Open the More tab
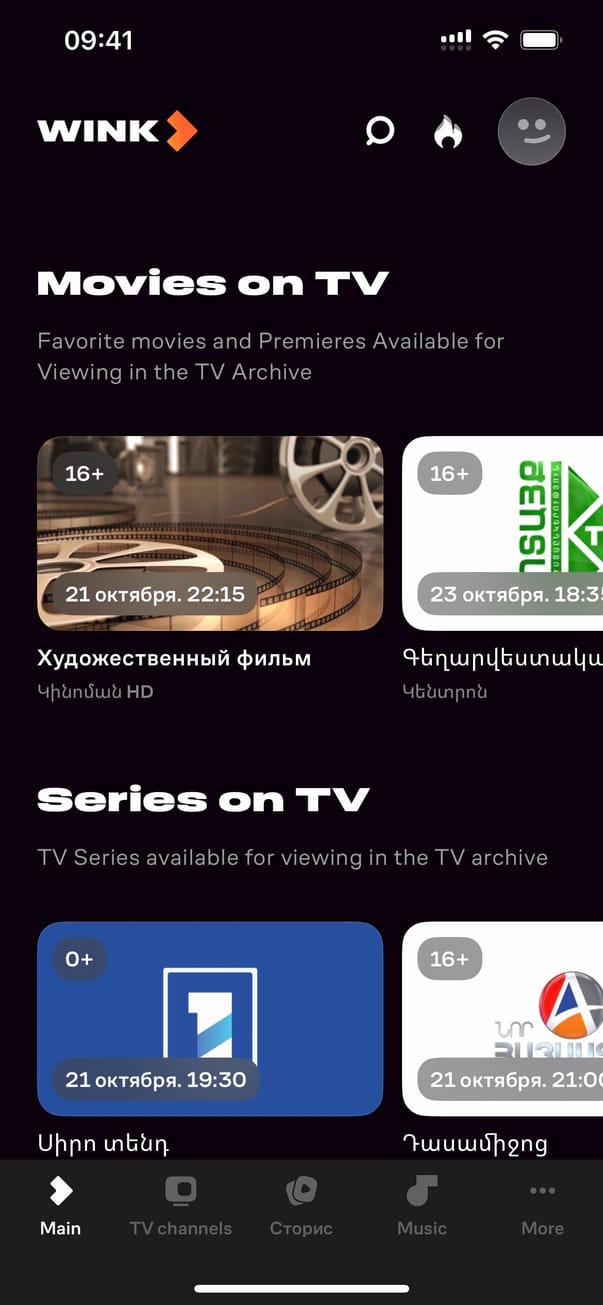Screen dimensions: 603x1305 click(x=542, y=1206)
